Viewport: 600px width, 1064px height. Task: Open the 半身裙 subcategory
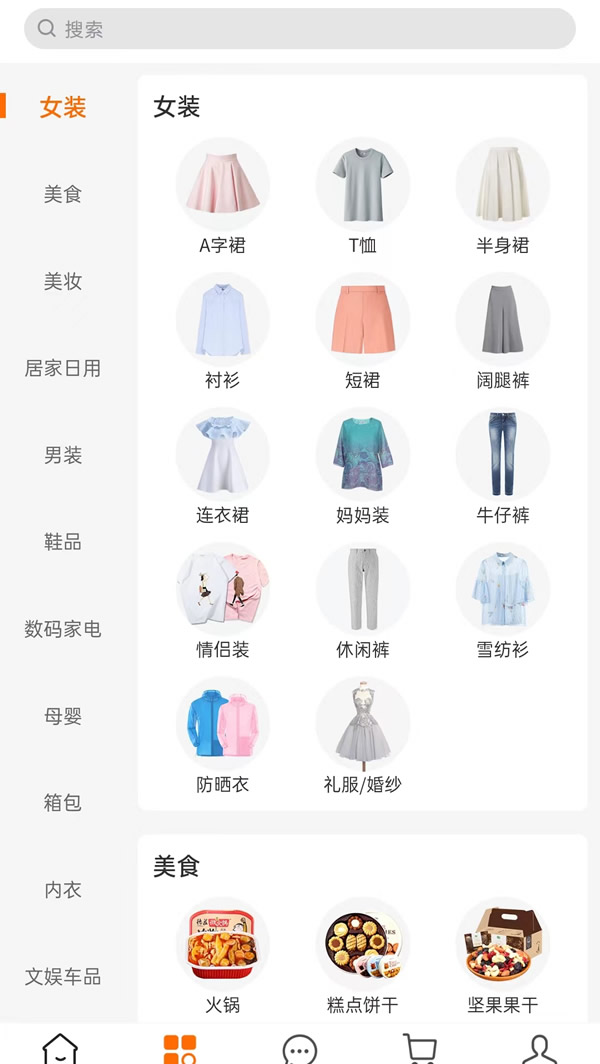click(x=502, y=195)
